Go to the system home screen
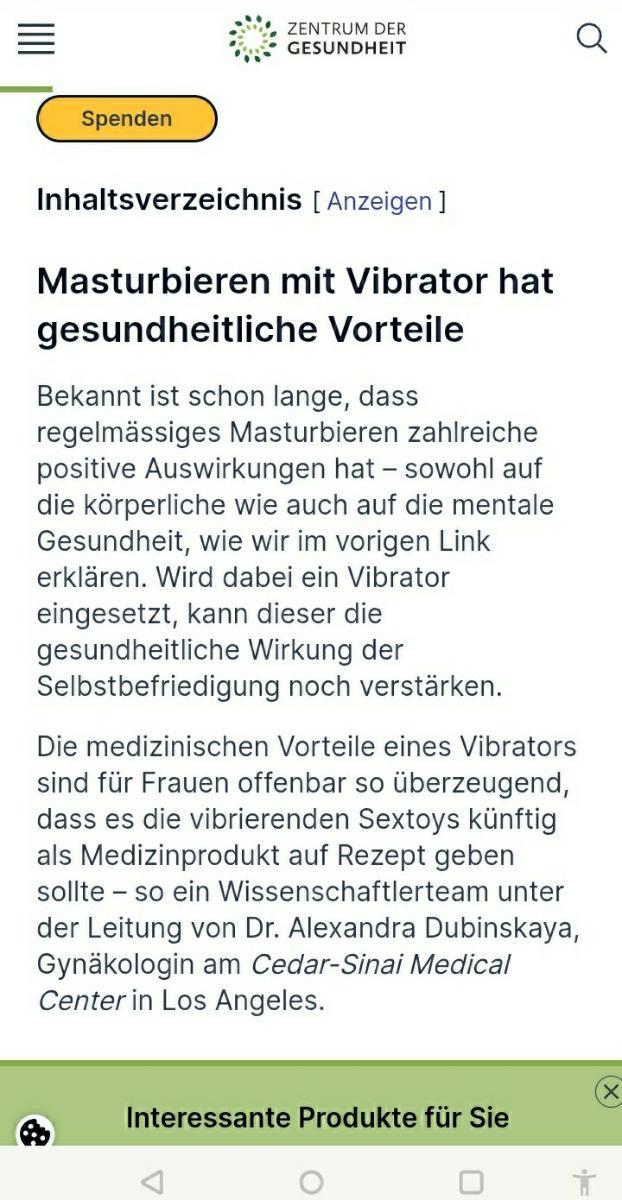Viewport: 622px width, 1200px height. (x=311, y=1182)
